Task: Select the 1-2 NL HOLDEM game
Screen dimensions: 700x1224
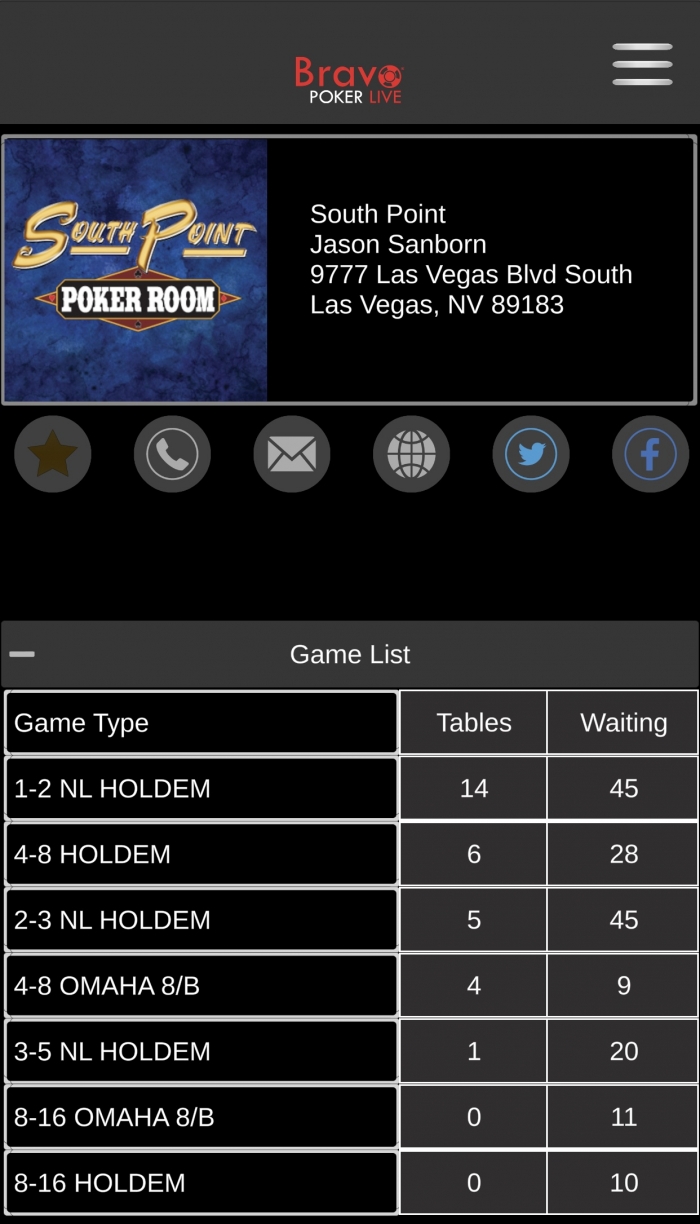Action: (x=201, y=788)
